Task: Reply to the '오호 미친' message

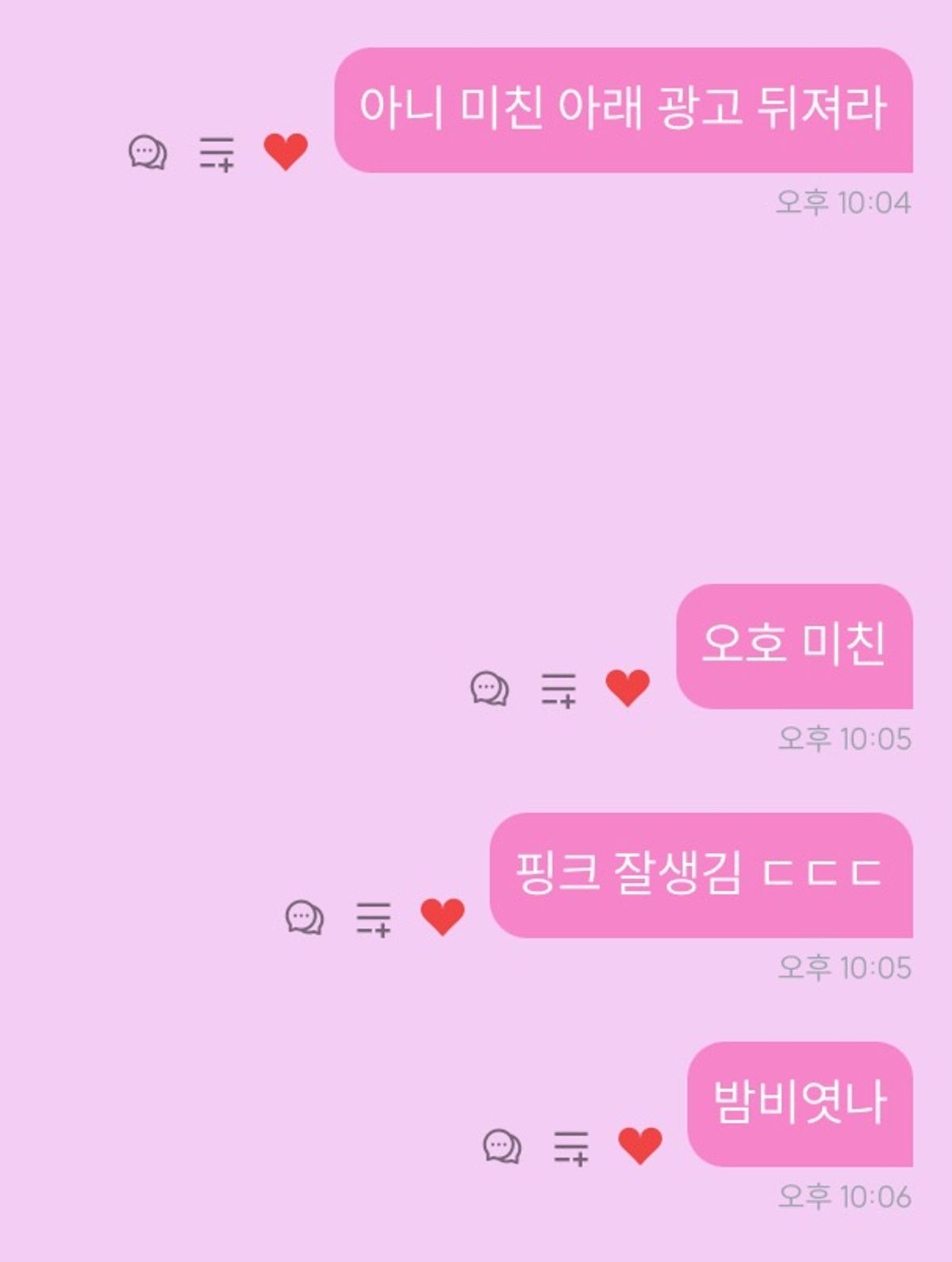Action: tap(489, 689)
